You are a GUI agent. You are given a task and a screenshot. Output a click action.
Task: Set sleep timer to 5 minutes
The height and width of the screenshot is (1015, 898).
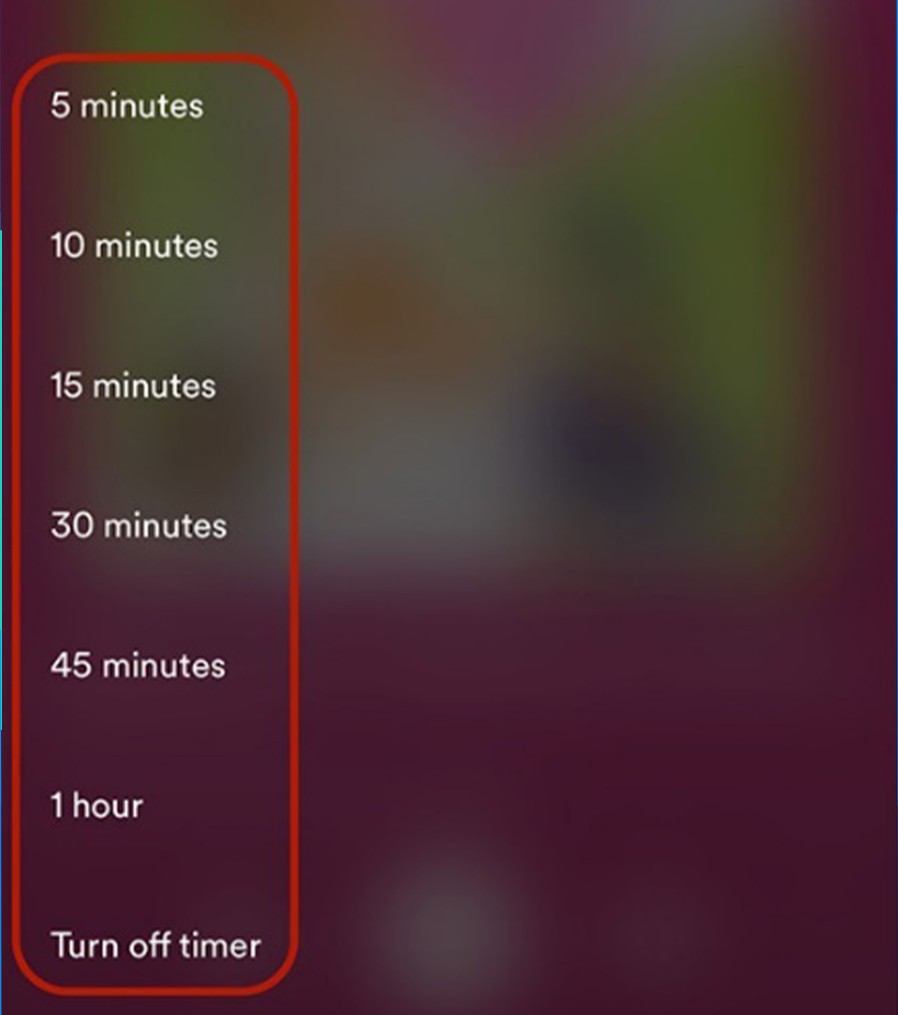click(127, 106)
